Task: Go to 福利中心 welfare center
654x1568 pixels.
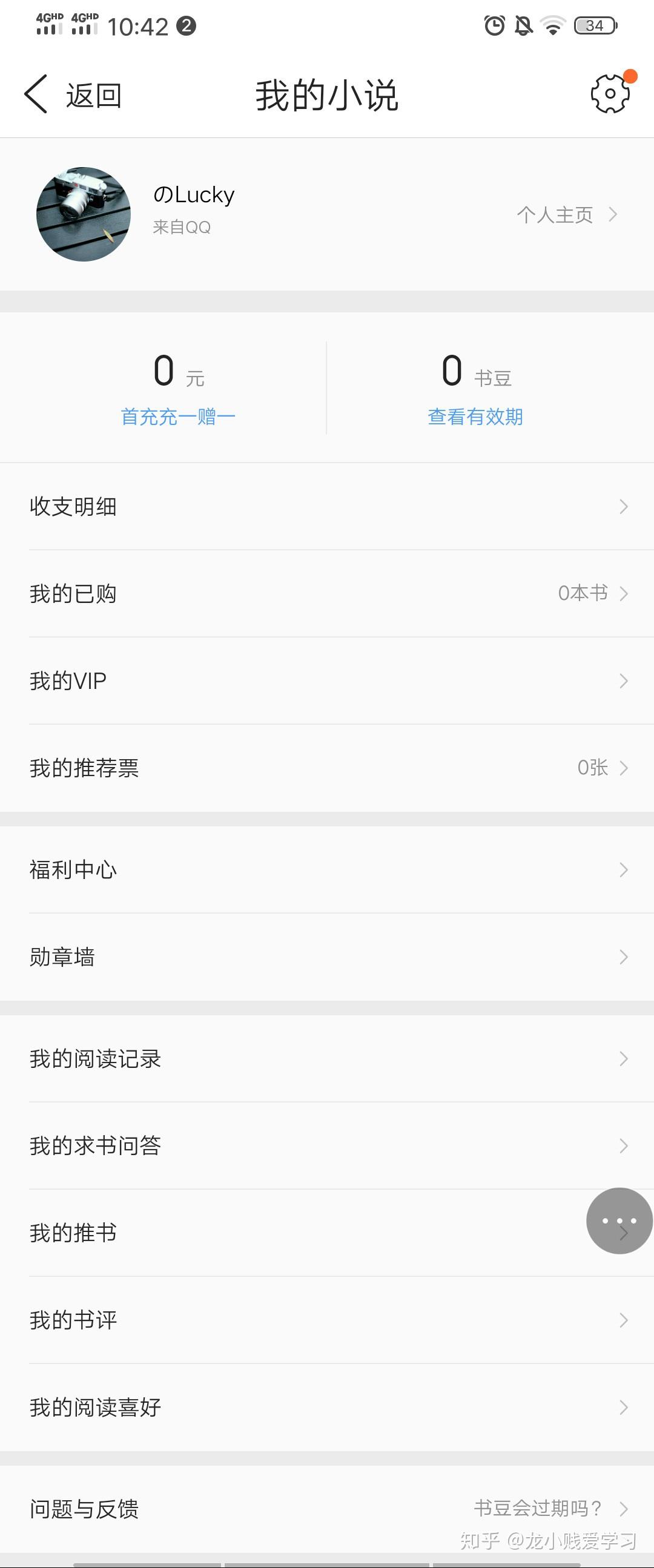Action: (327, 869)
